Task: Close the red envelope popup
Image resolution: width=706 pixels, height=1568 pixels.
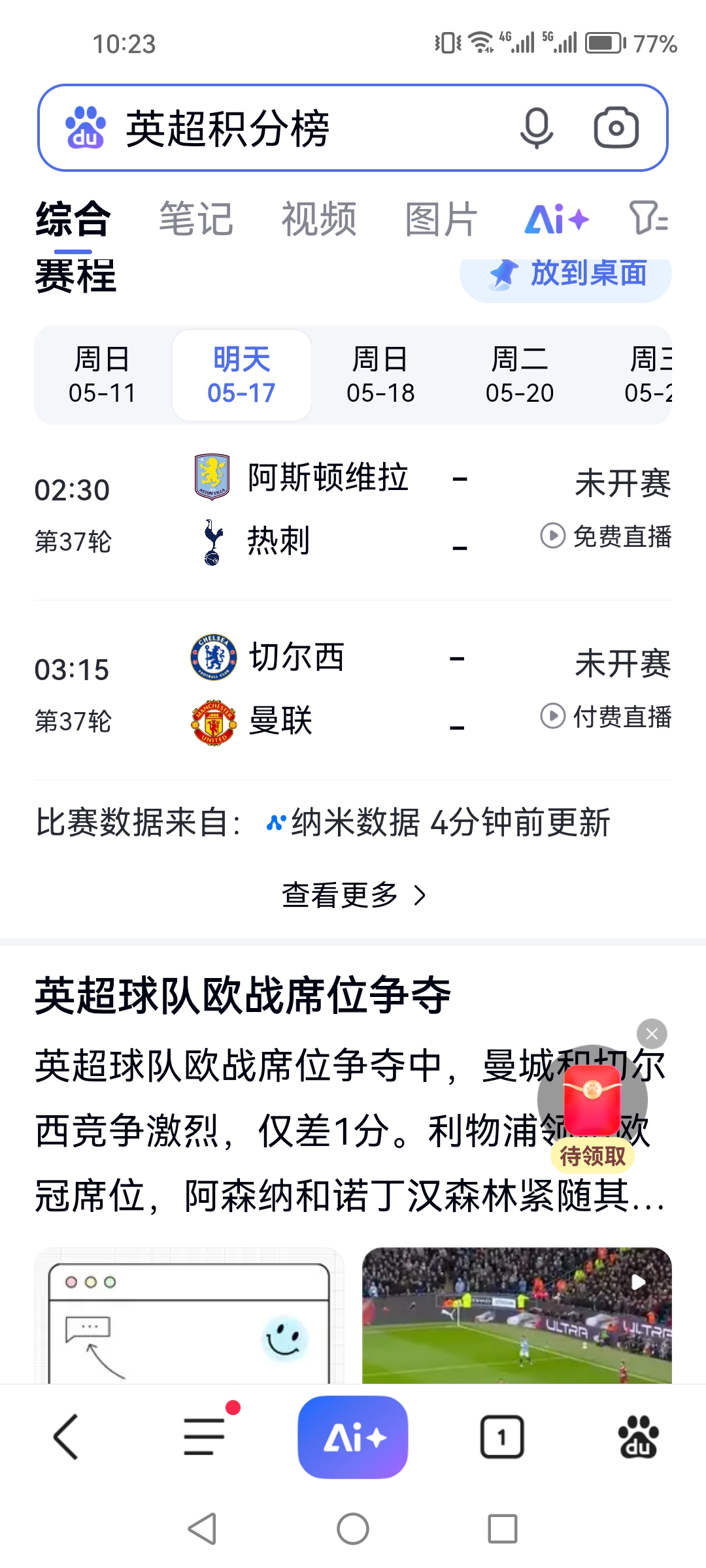Action: click(x=651, y=1033)
